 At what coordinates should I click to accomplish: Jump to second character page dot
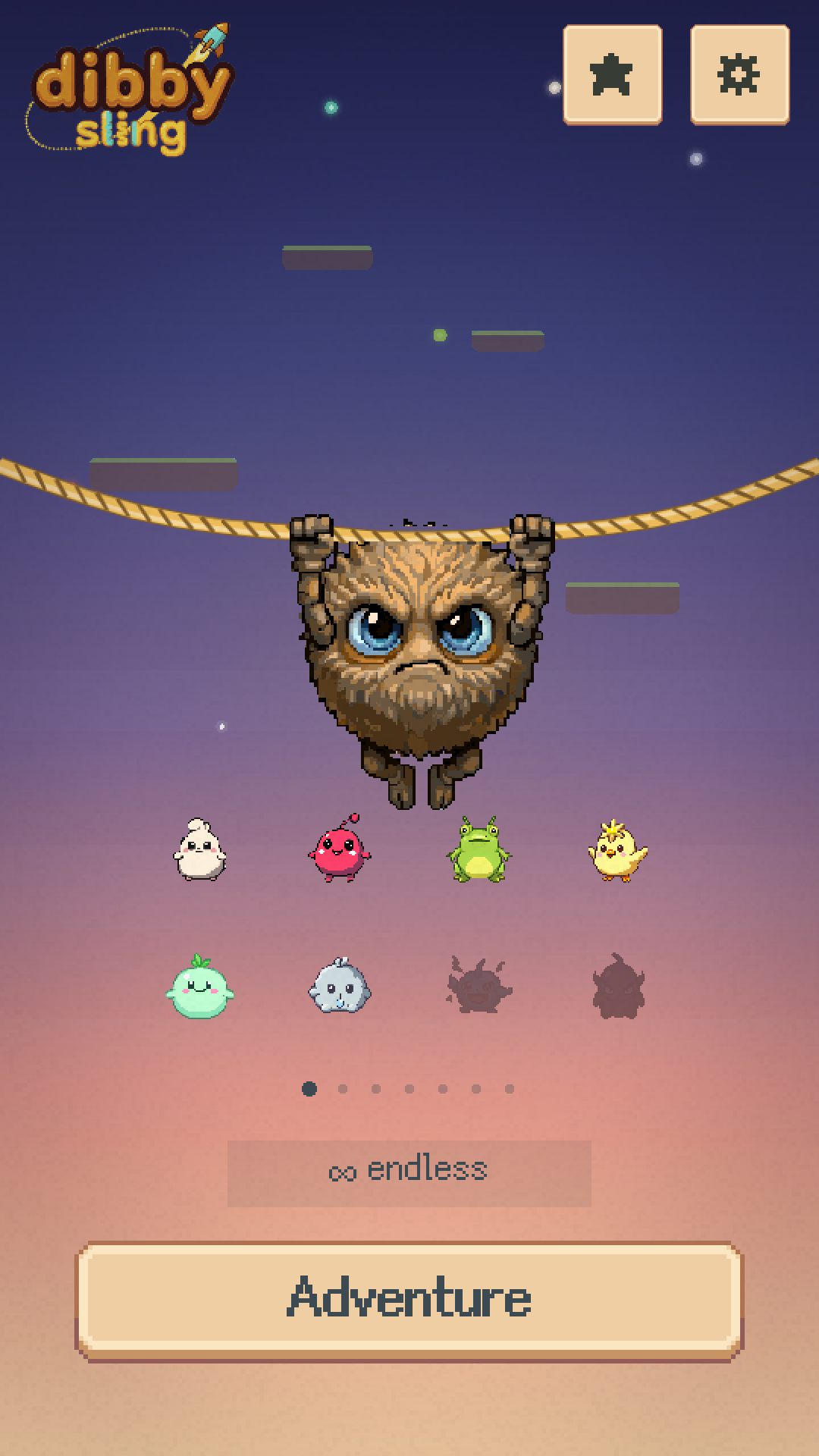[x=343, y=1089]
